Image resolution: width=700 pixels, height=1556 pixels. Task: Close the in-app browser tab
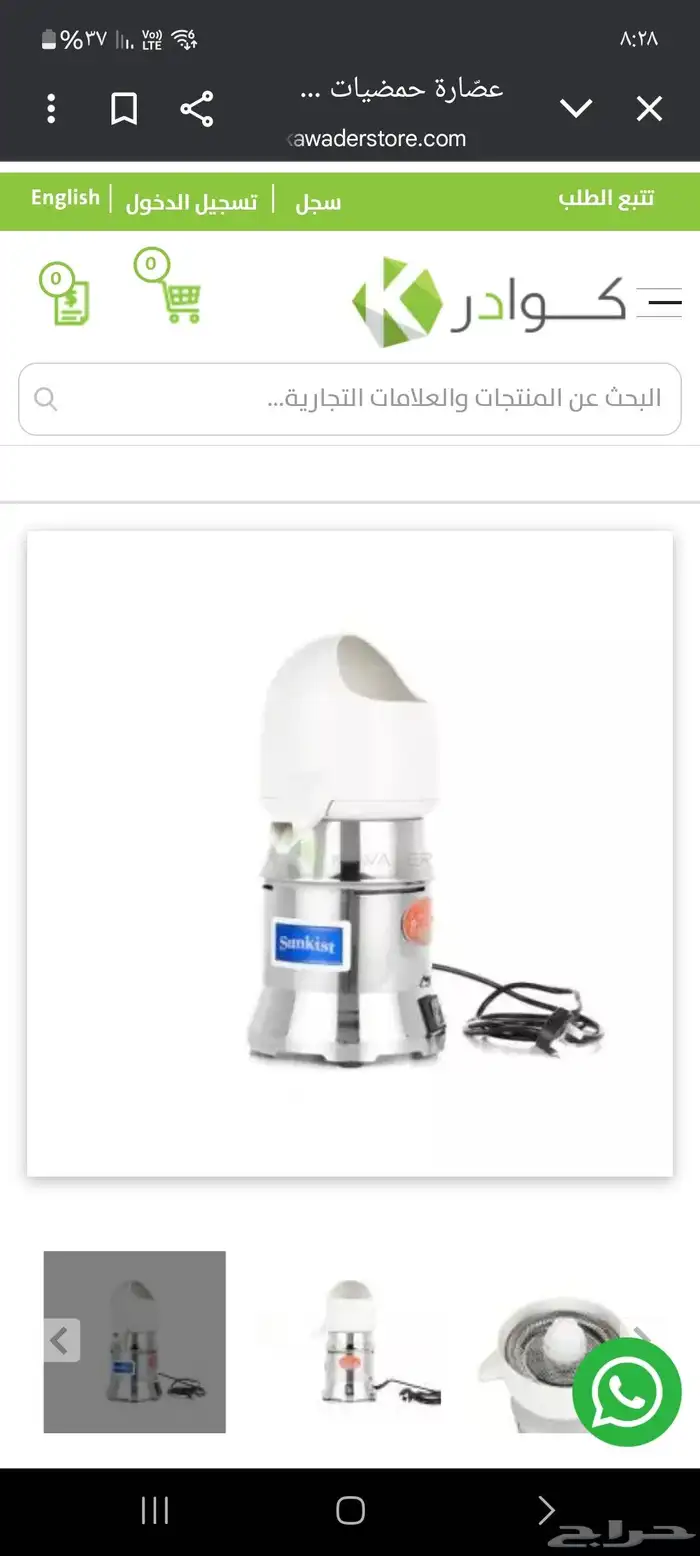pos(649,109)
